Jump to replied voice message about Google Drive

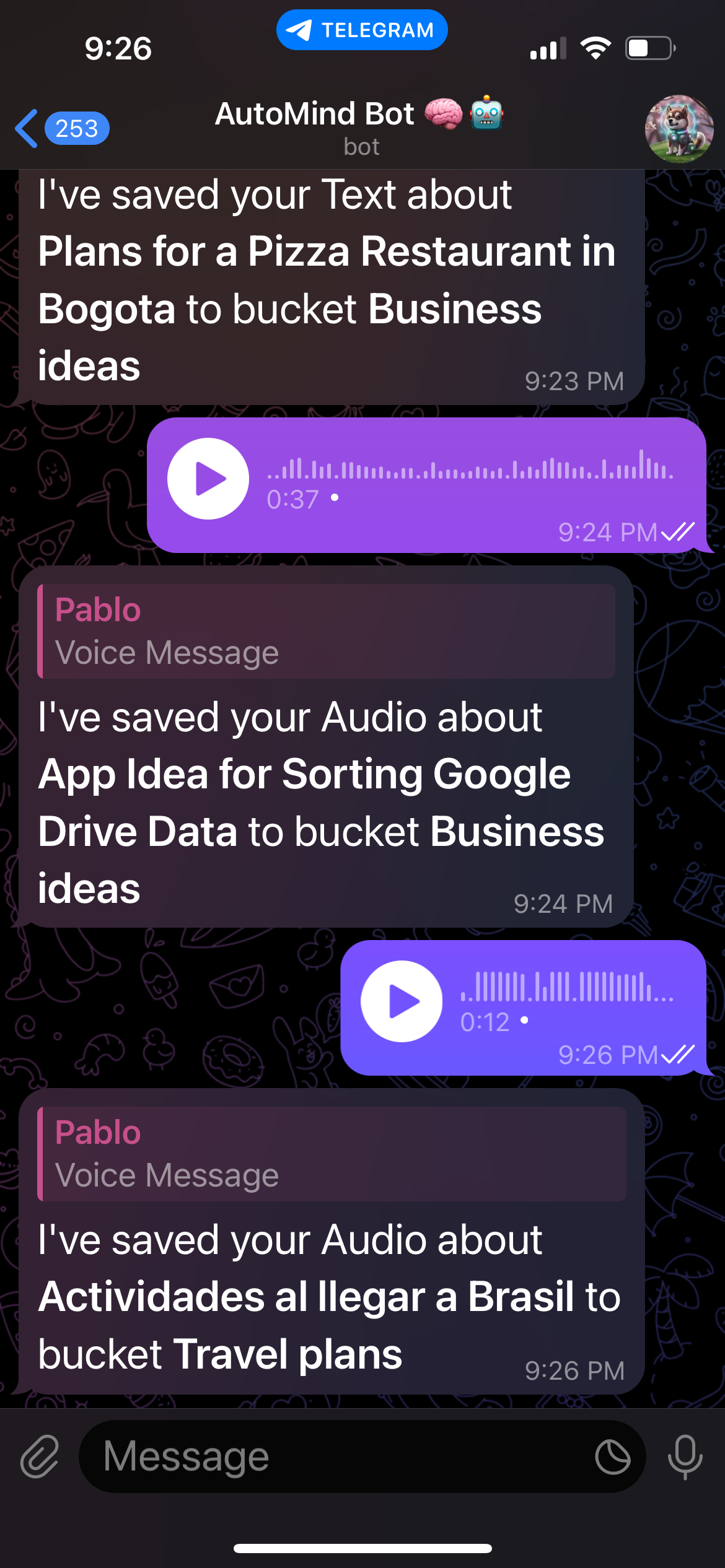coord(326,631)
